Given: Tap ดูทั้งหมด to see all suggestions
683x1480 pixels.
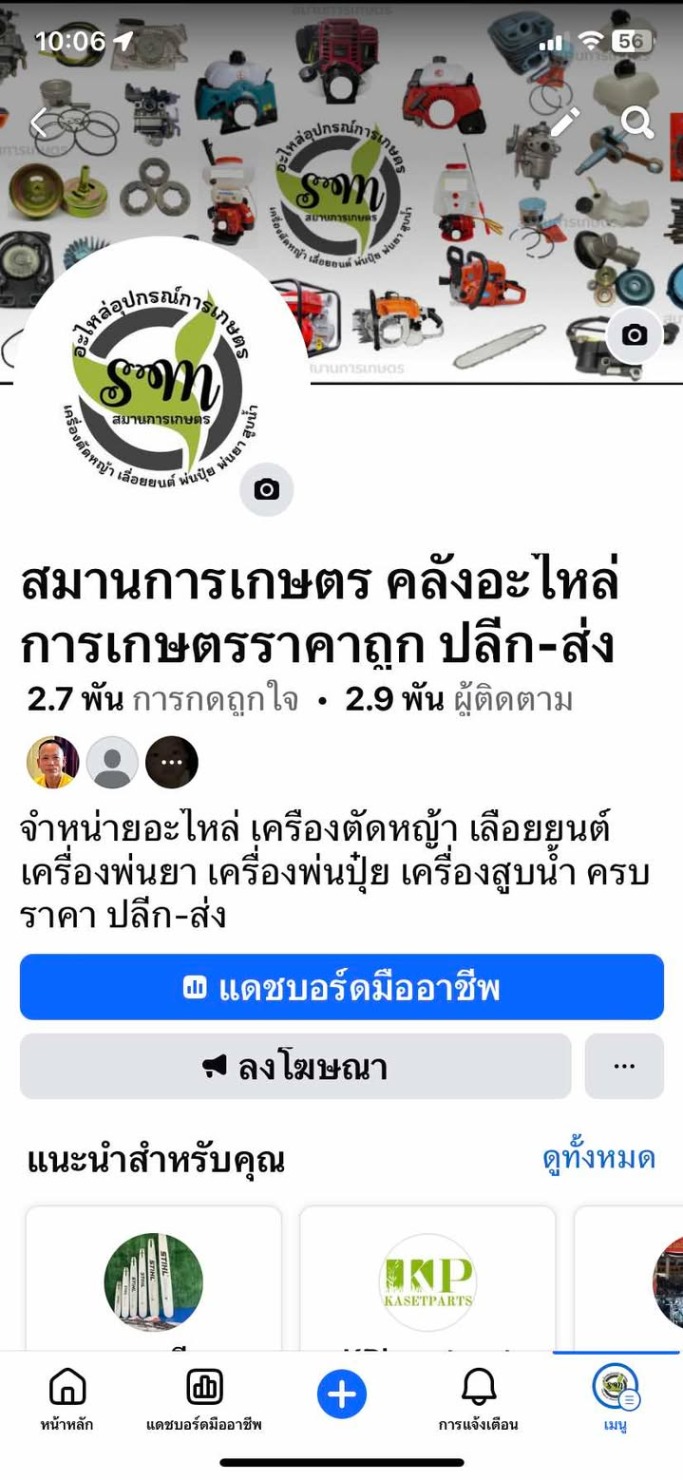Looking at the screenshot, I should (599, 1158).
